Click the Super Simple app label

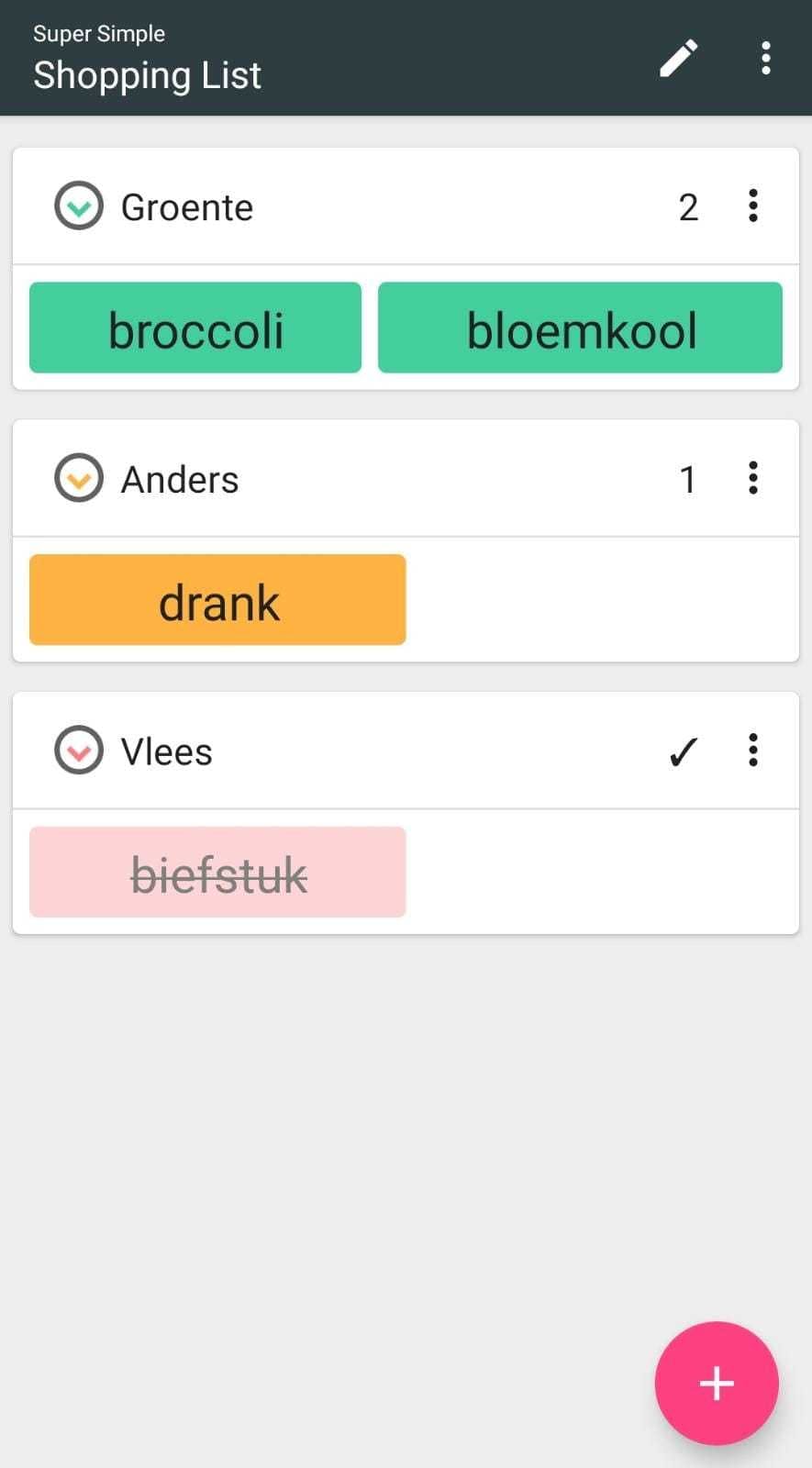[x=99, y=33]
